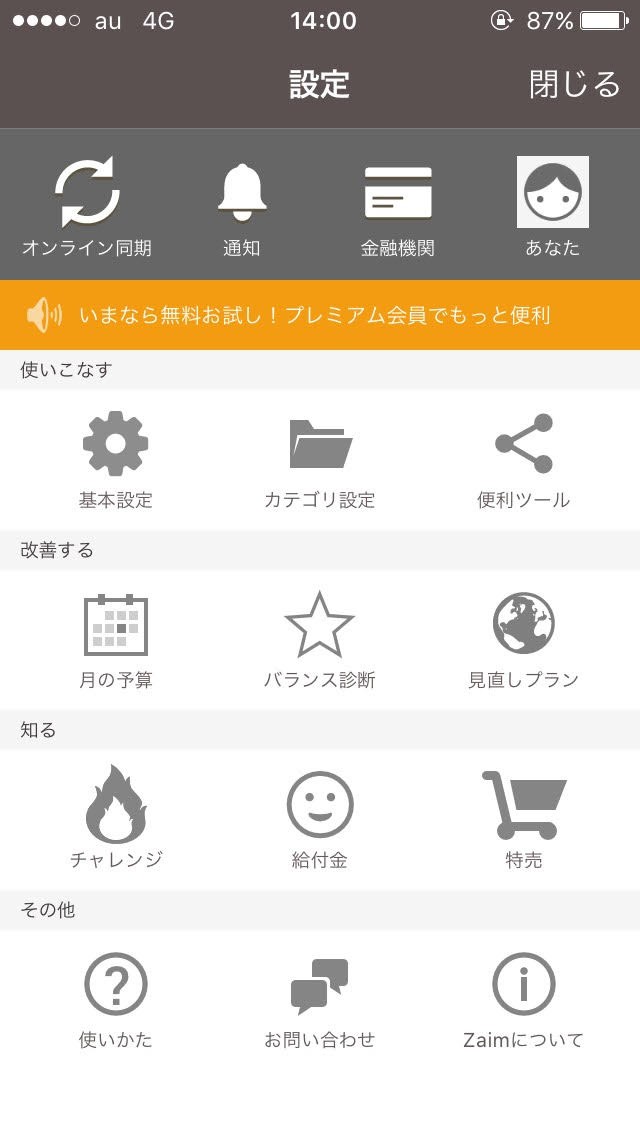640x1136 pixels.
Task: Open 特売 special sales
Action: click(x=523, y=819)
